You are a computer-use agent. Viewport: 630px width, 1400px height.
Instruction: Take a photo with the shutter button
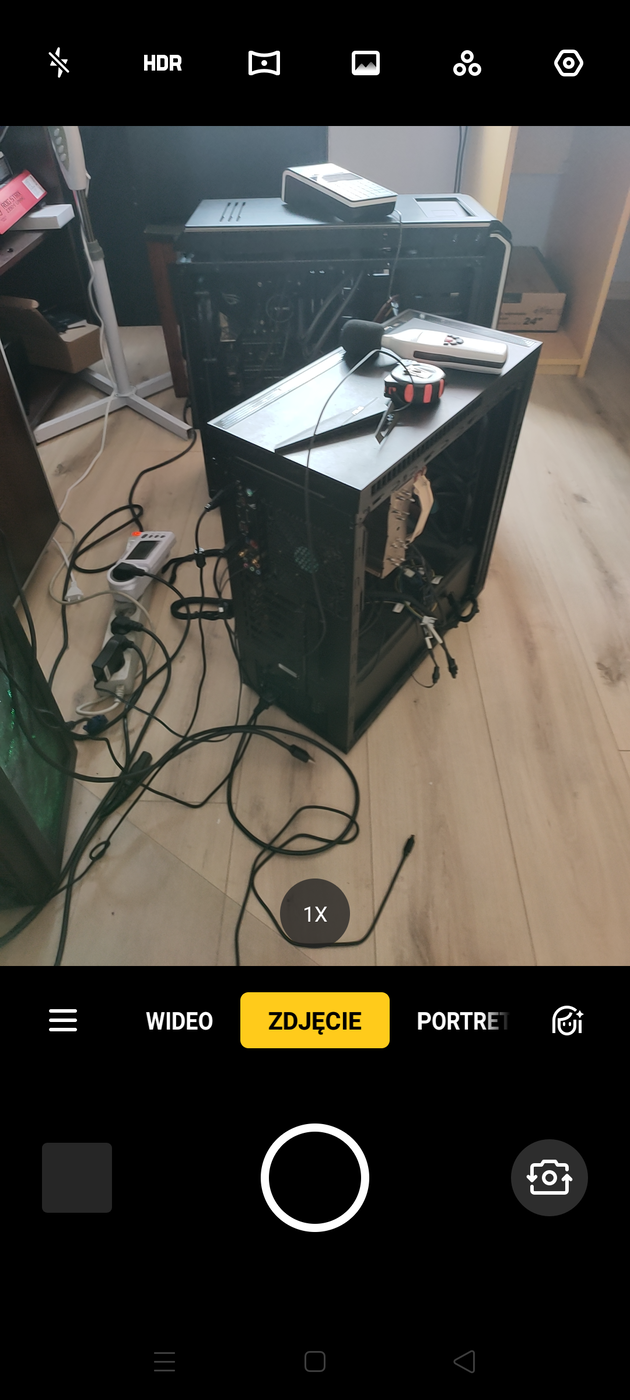[x=315, y=1178]
